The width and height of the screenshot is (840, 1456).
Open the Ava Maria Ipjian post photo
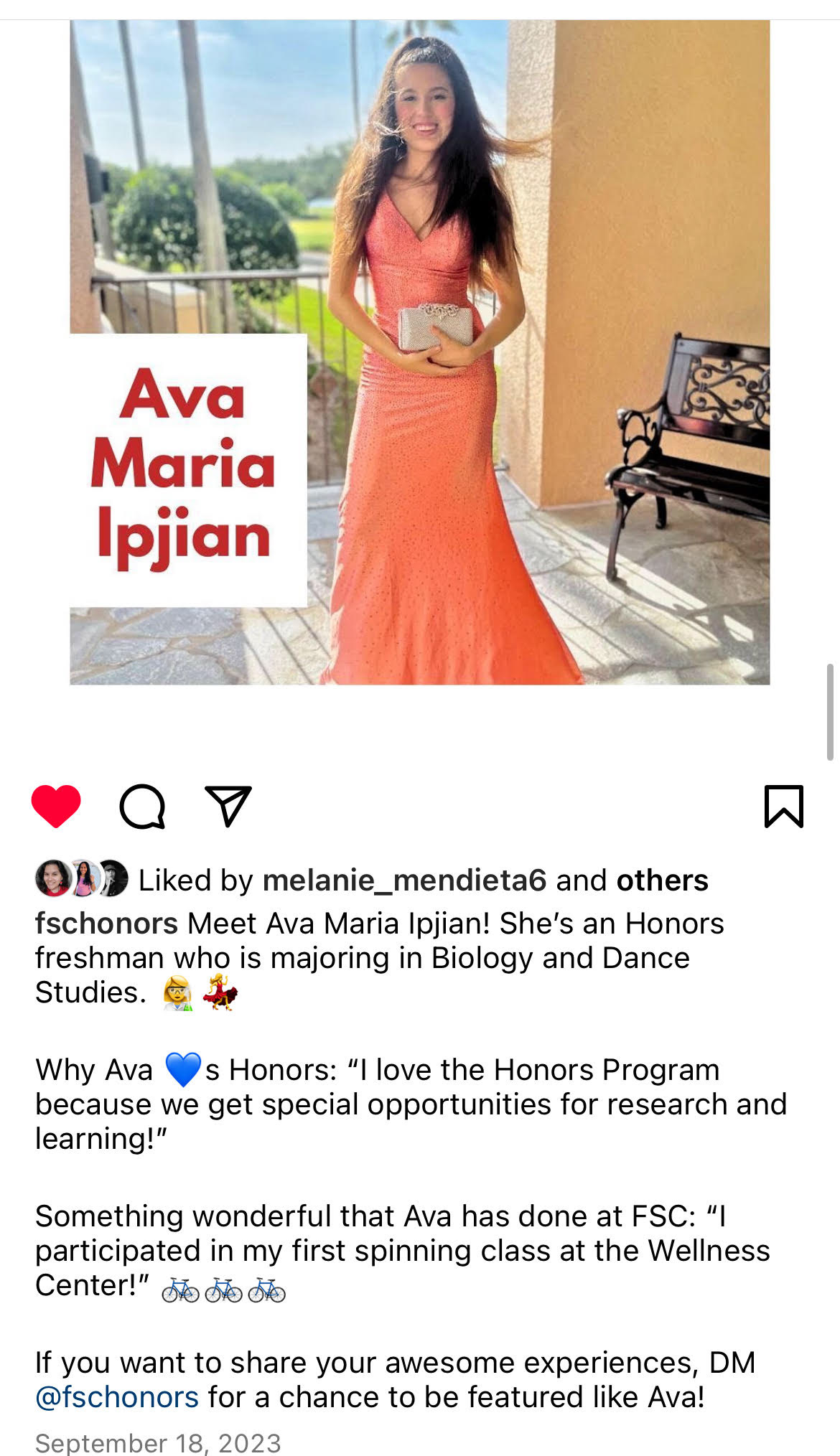point(420,352)
